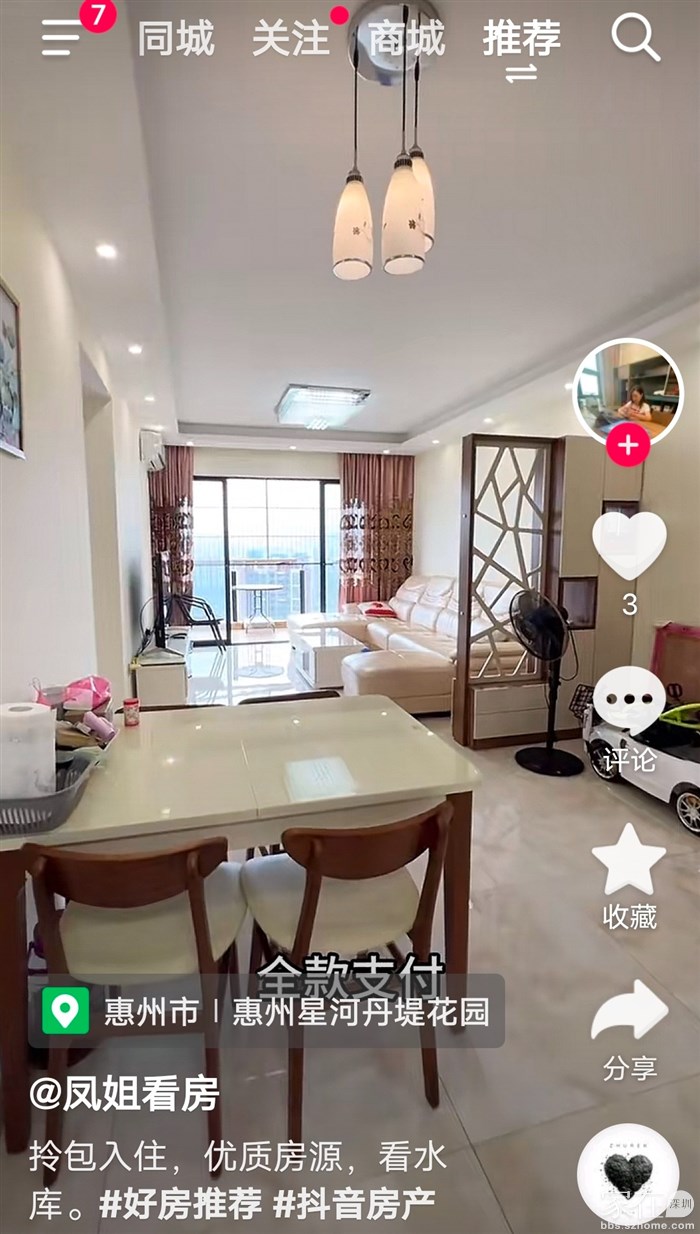This screenshot has height=1234, width=700.
Task: Open @凤姐看房 profile name
Action: pos(124,1095)
